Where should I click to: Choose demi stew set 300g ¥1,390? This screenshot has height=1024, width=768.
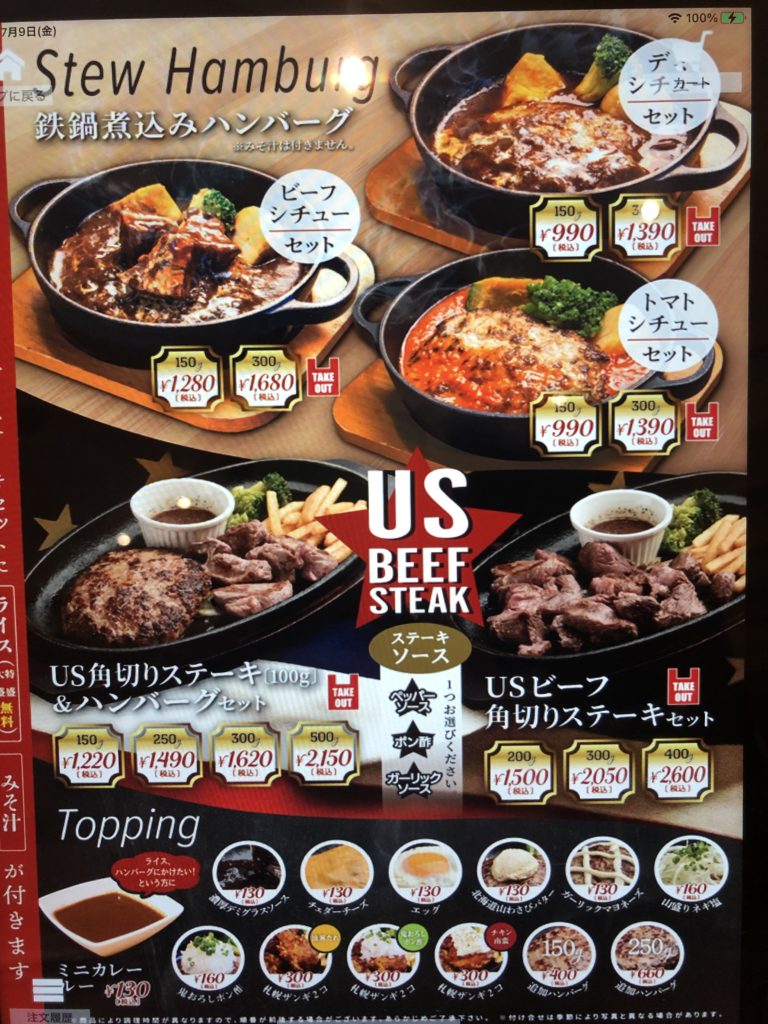(645, 227)
